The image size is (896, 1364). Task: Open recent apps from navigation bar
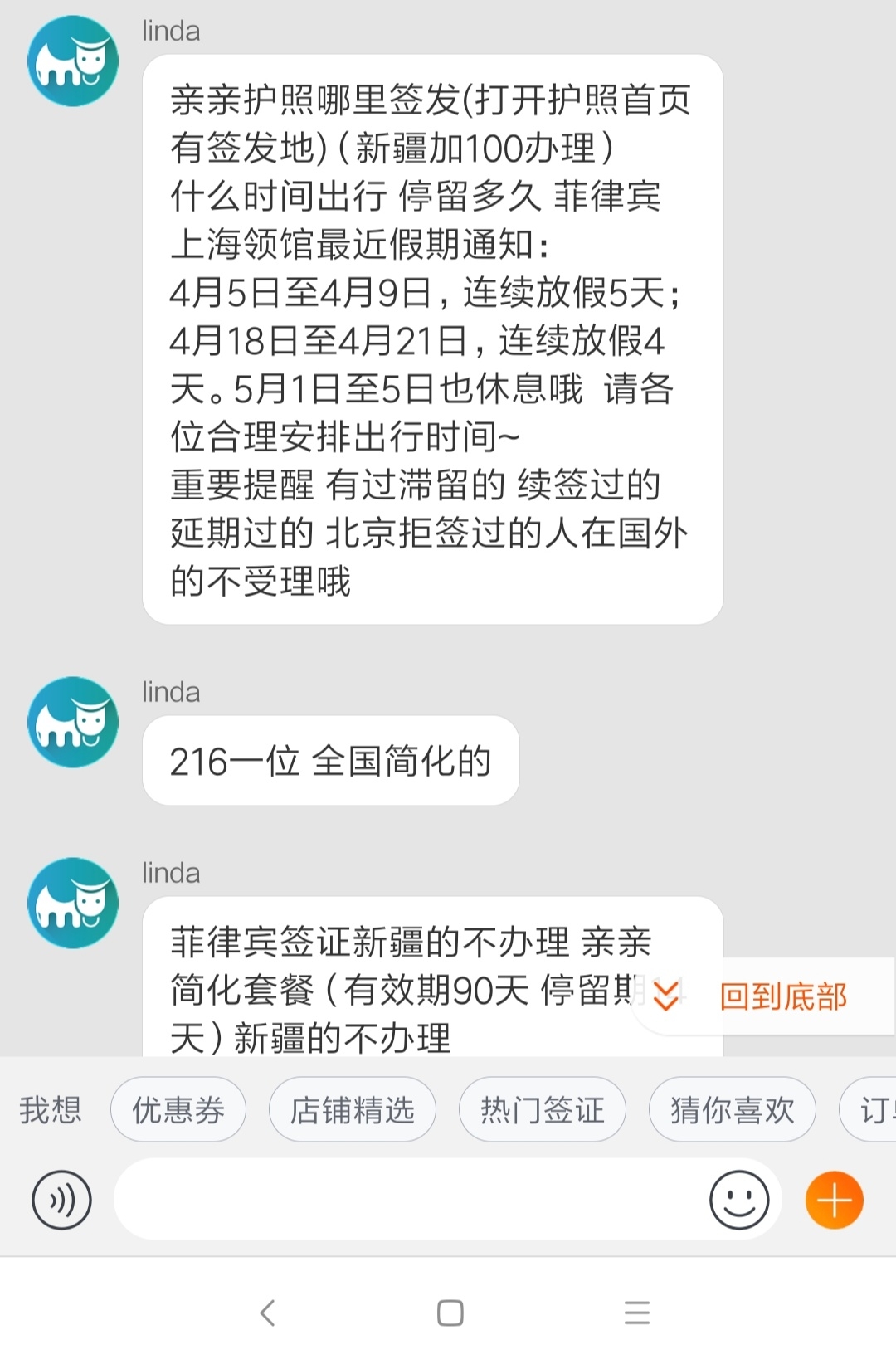coord(636,1313)
